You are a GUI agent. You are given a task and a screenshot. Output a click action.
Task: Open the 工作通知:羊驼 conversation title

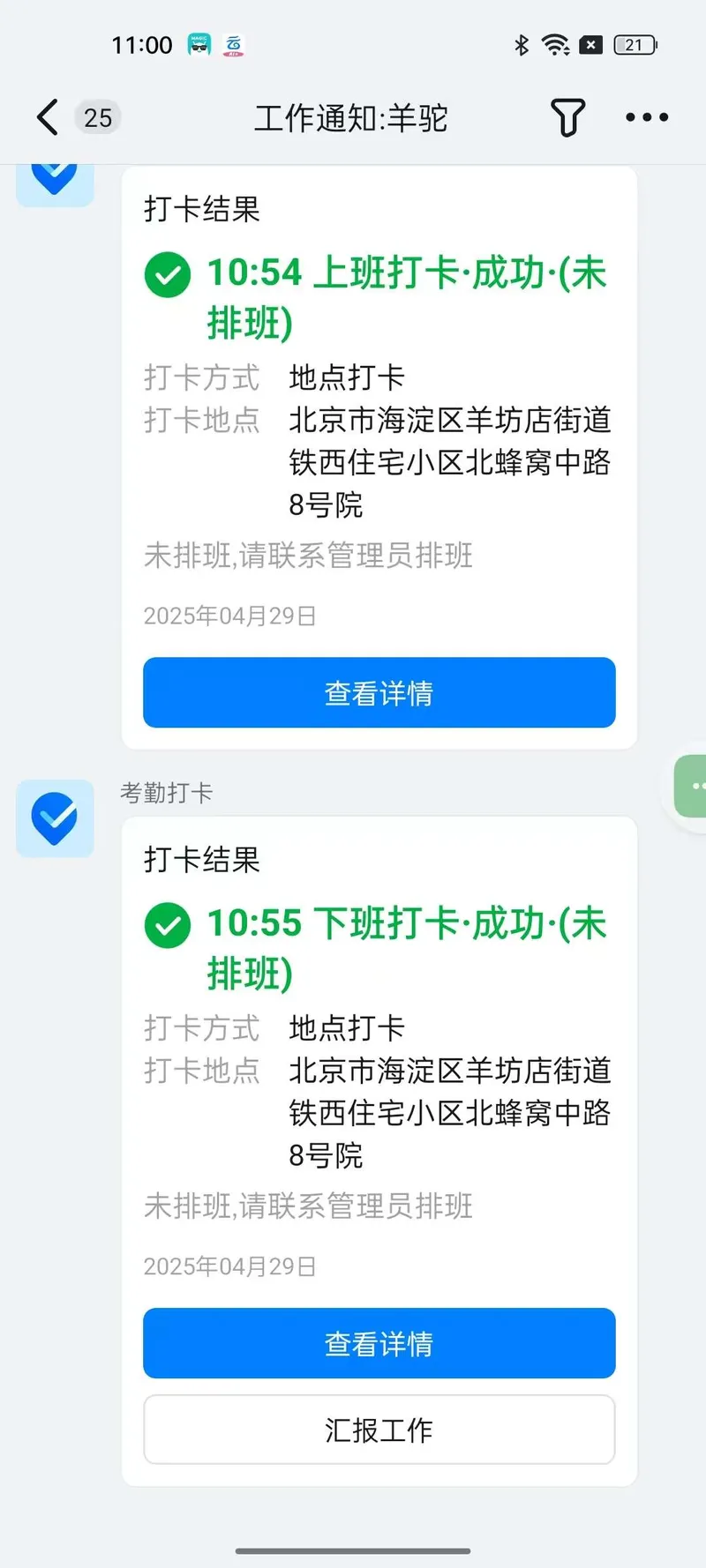349,116
